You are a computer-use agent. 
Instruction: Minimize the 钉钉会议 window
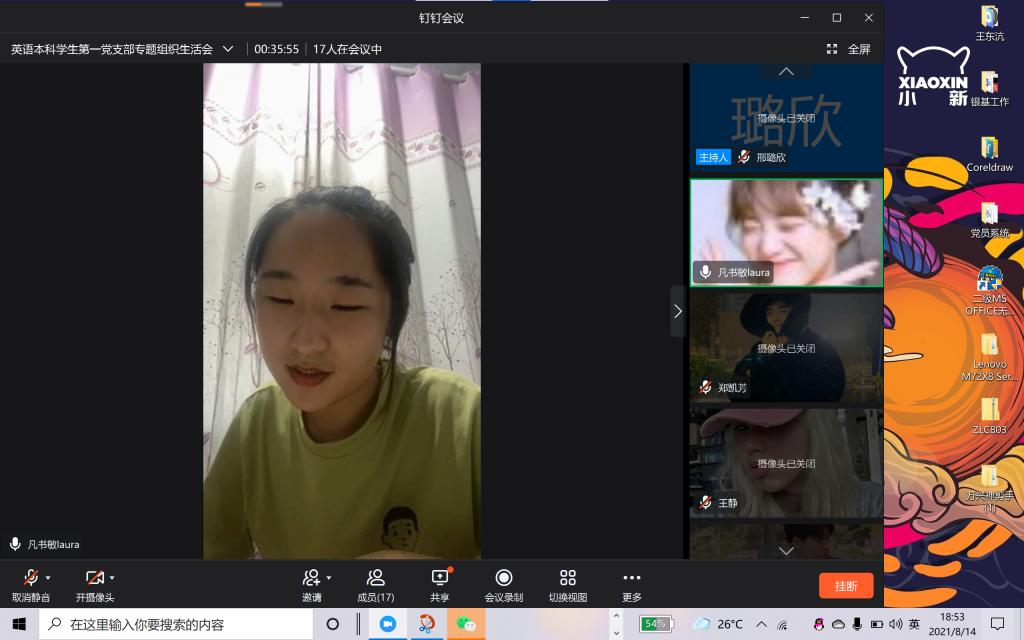click(805, 17)
